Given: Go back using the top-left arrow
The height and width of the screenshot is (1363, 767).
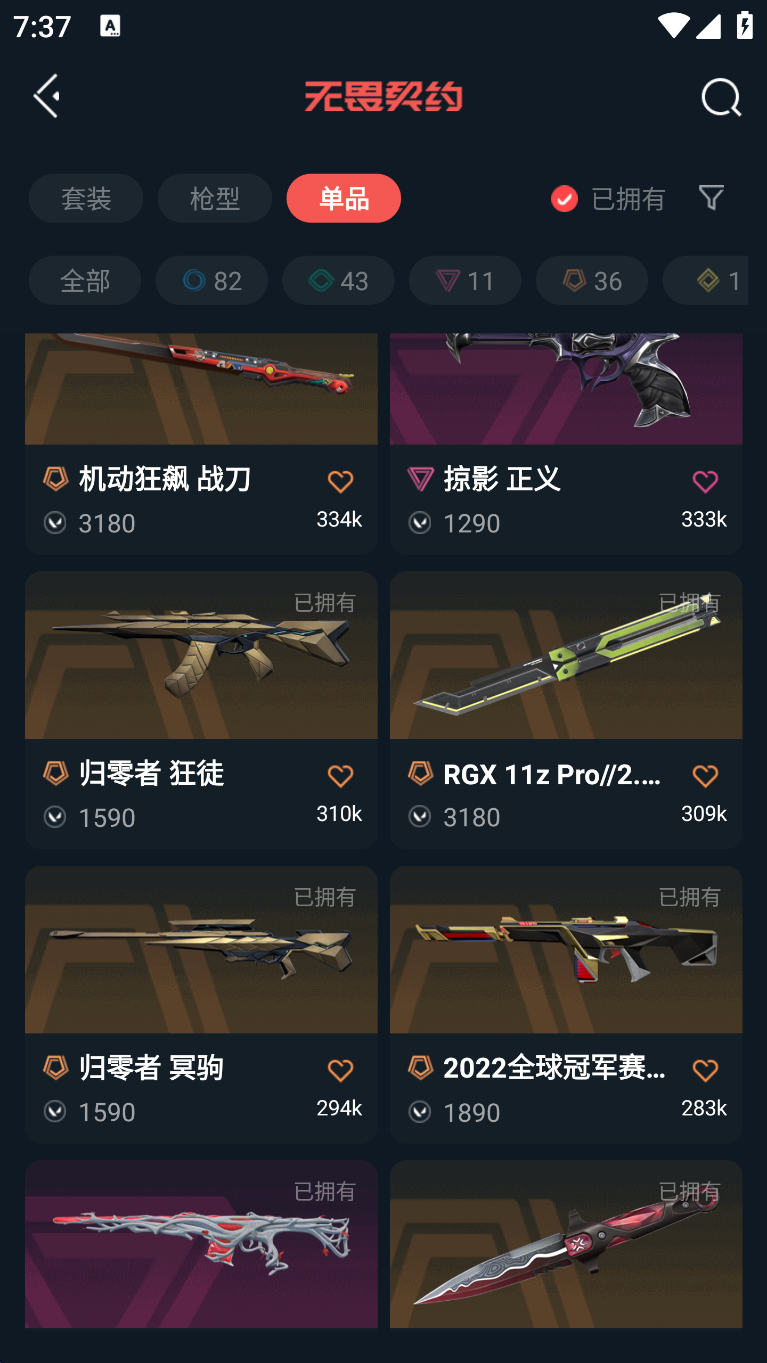Looking at the screenshot, I should click(46, 96).
